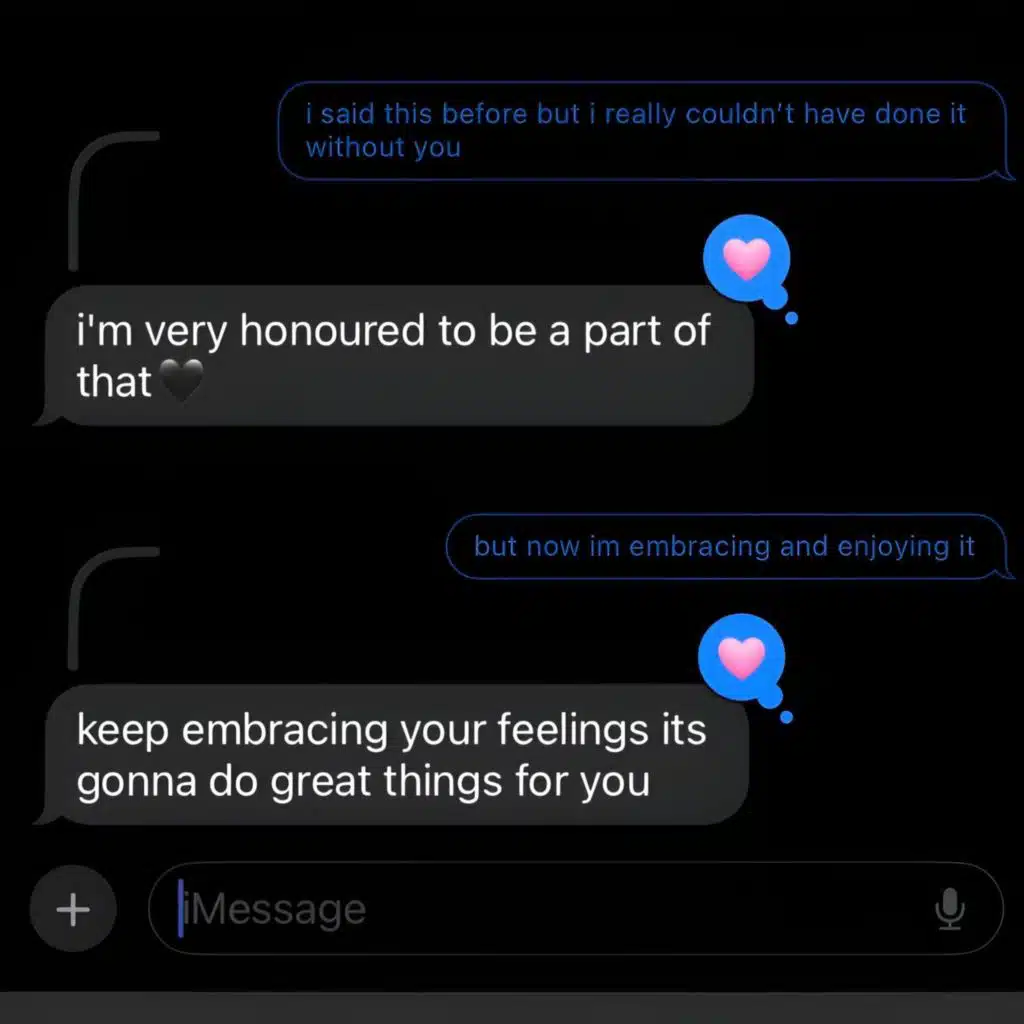Open quoted reply "but now im embracing"
The image size is (1024, 1024).
click(729, 547)
